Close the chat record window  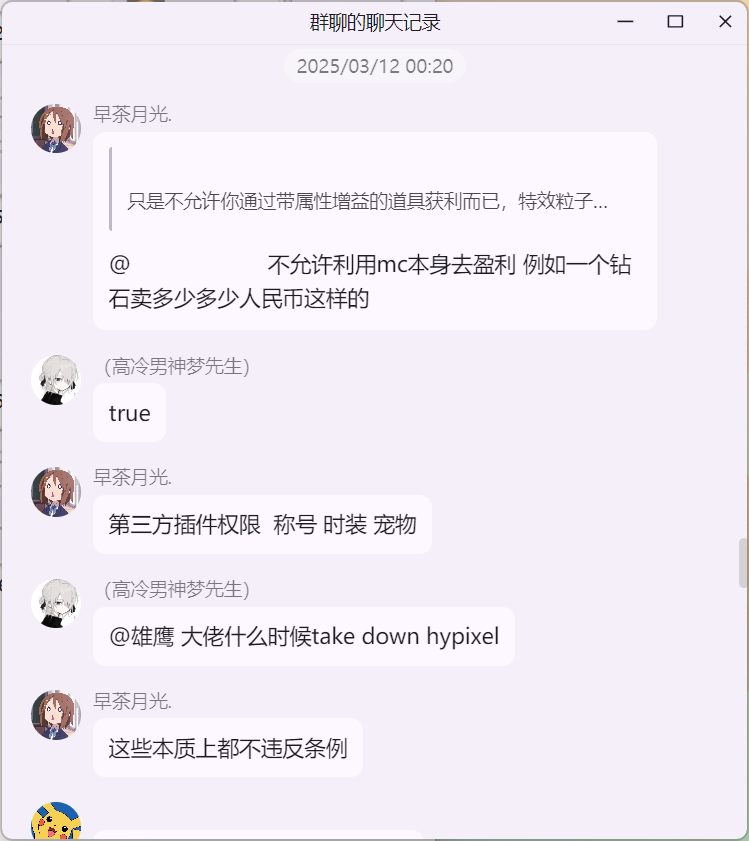tap(725, 22)
